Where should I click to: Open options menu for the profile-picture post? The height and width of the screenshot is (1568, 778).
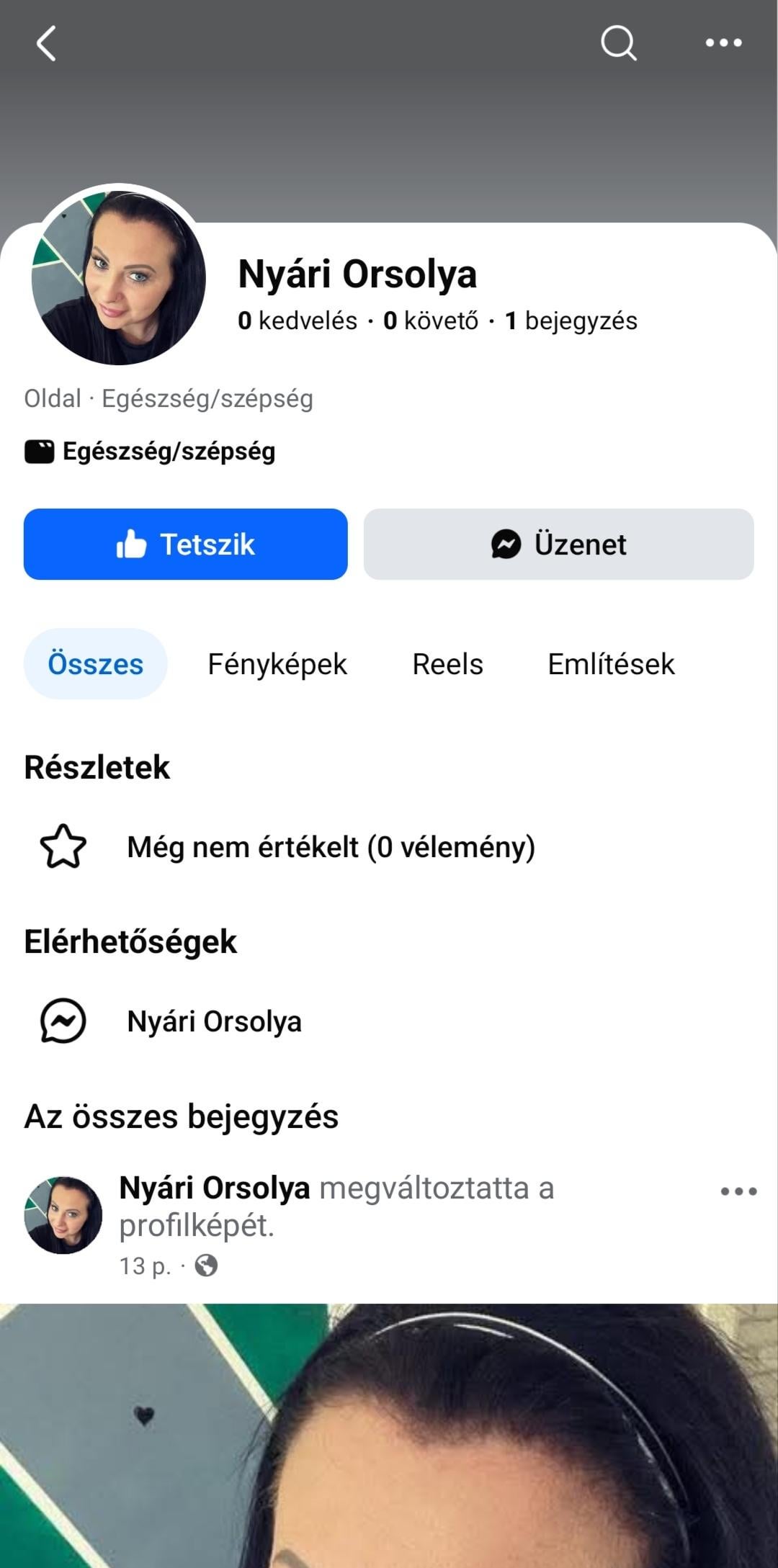738,1191
